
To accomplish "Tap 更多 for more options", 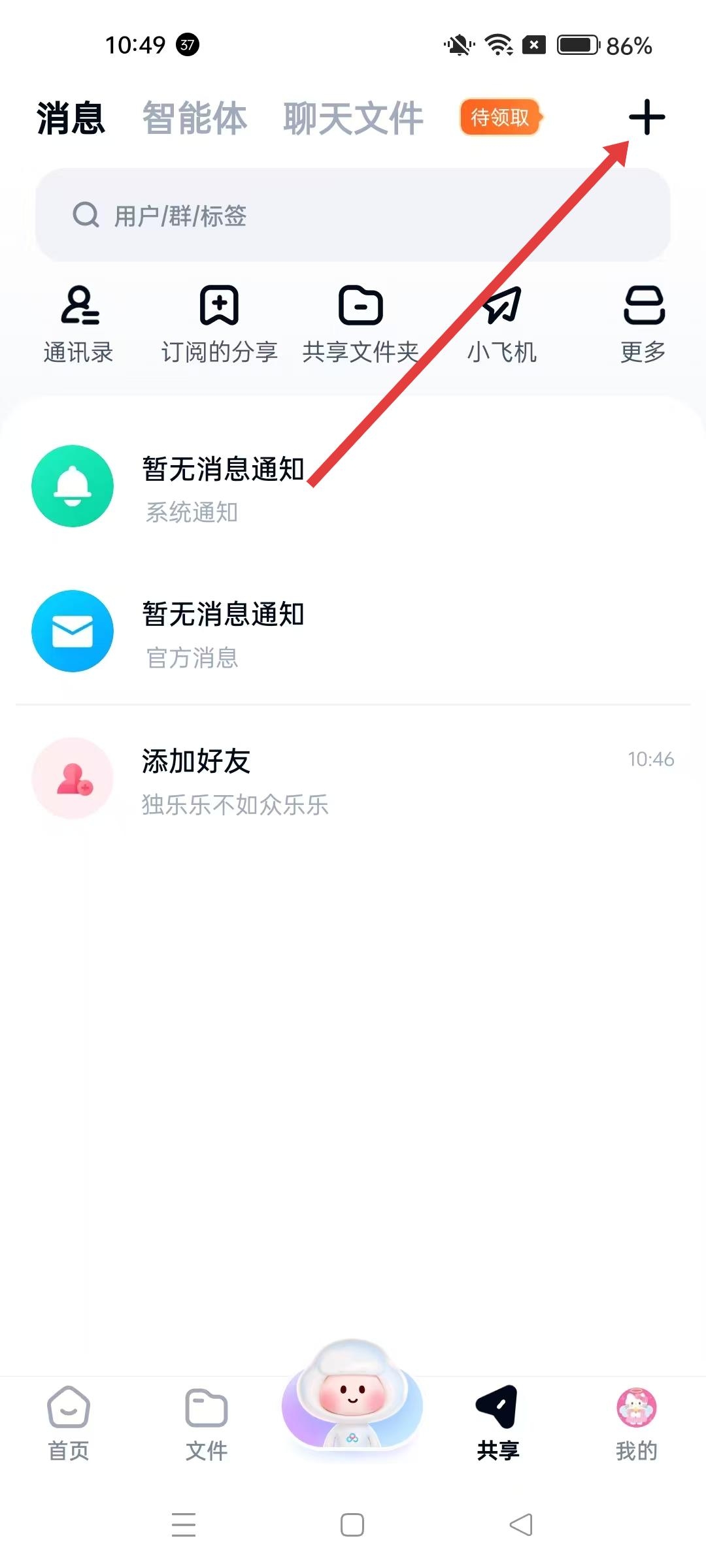I will (x=643, y=323).
